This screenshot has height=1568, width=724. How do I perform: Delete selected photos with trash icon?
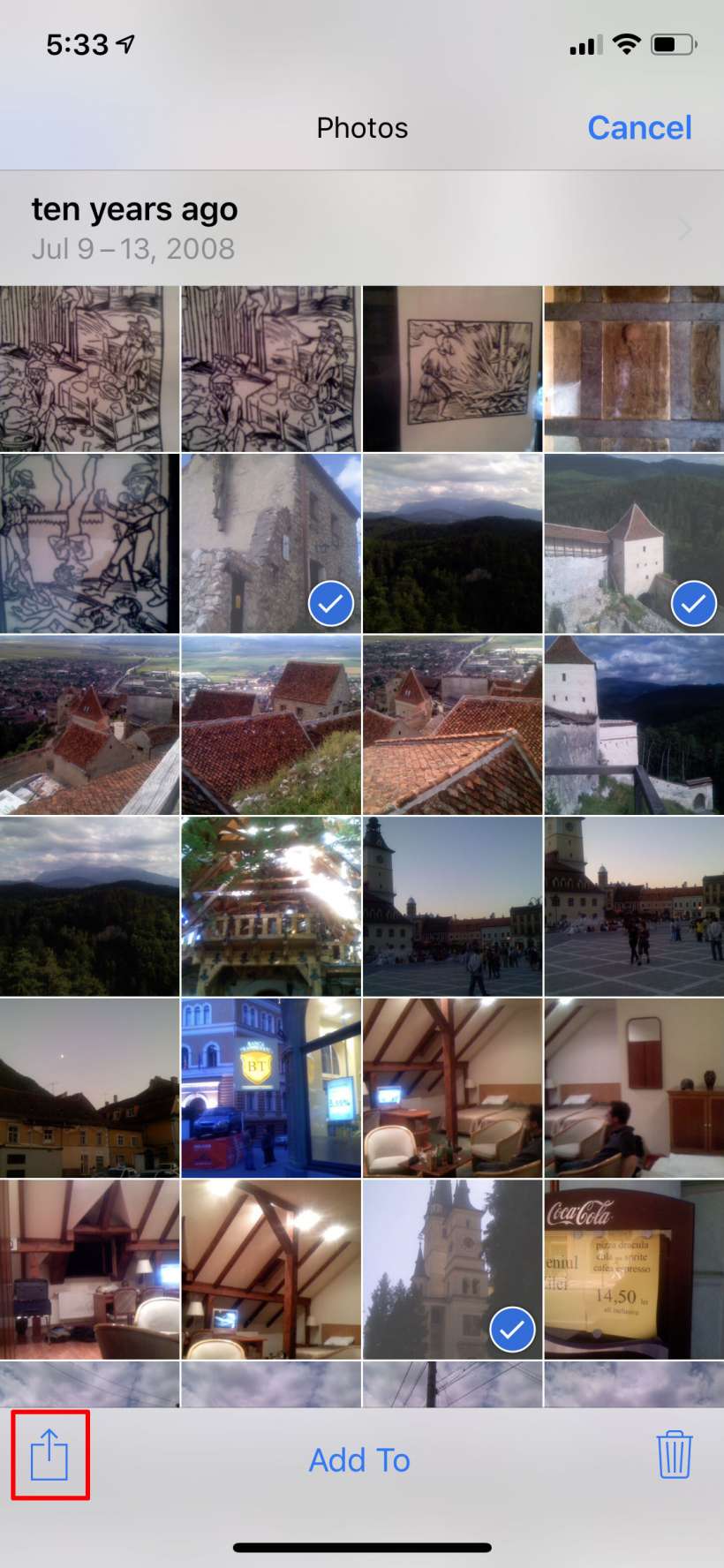click(x=674, y=1454)
